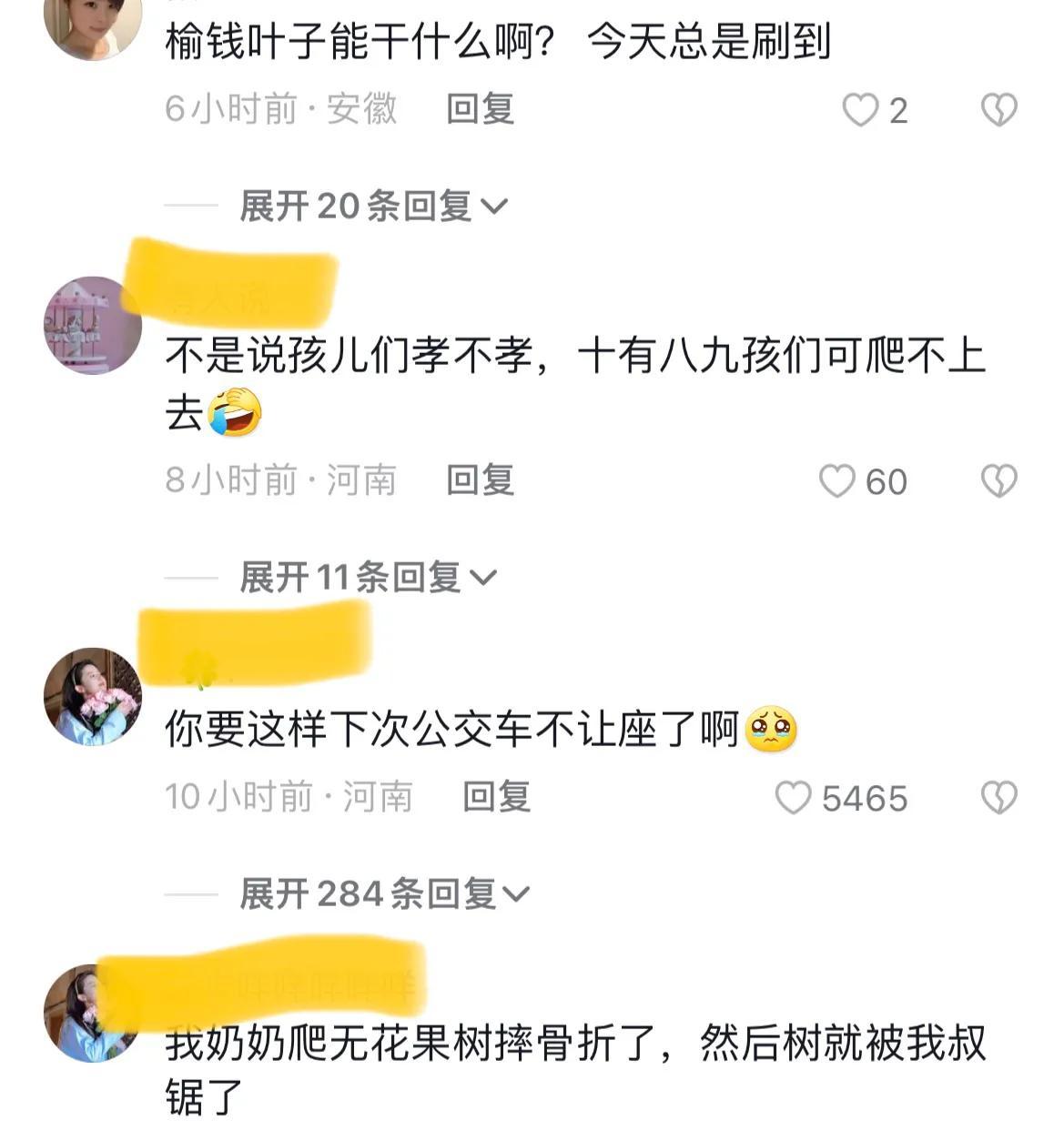Reply to the 10小时前 河南 comment

tap(496, 797)
